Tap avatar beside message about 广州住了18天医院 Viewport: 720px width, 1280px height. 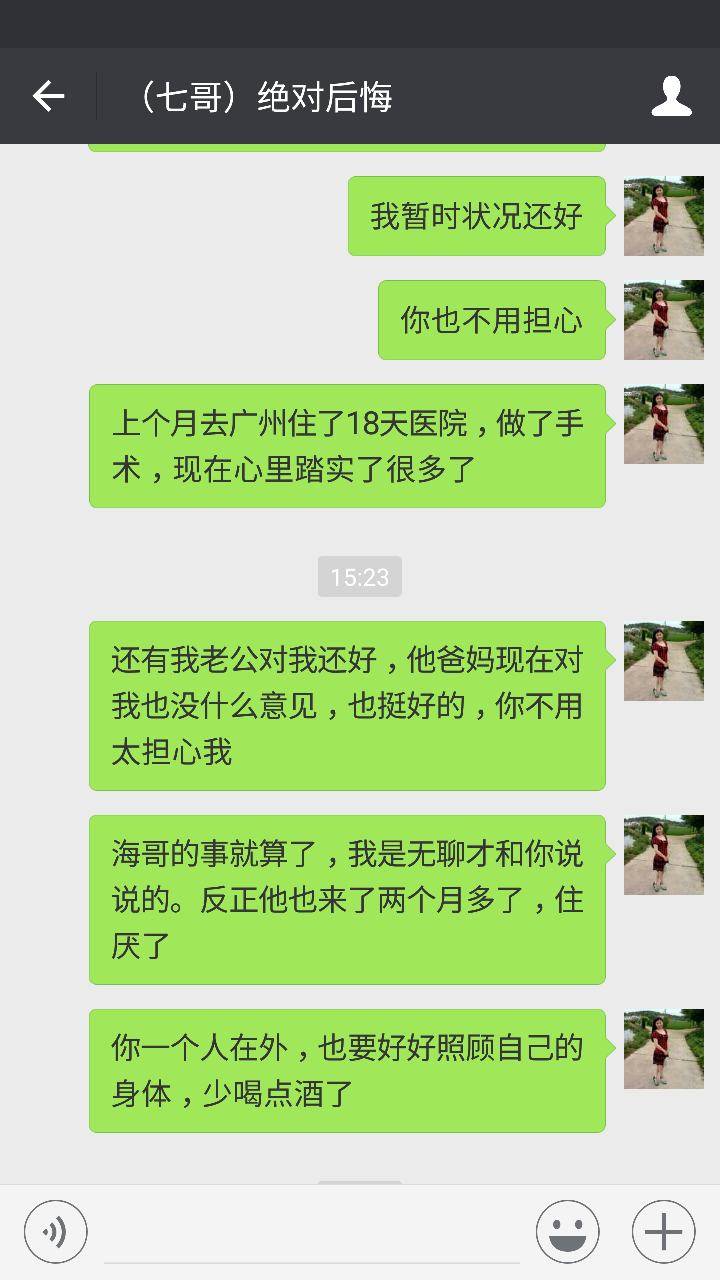click(x=663, y=424)
